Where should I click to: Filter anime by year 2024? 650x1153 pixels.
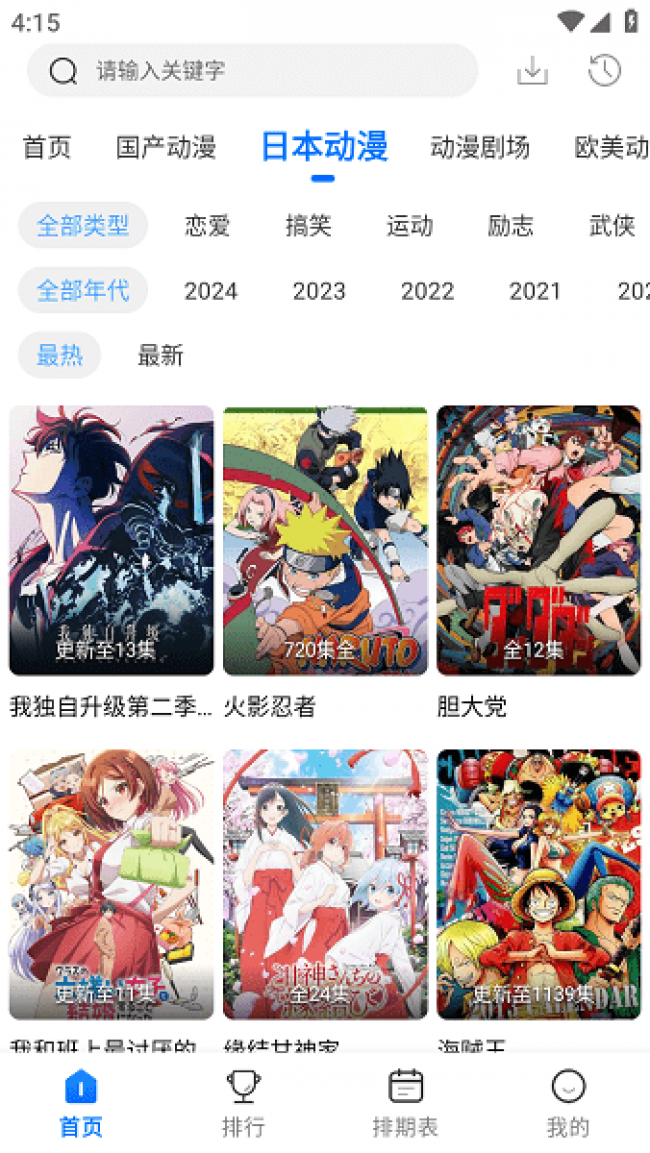point(211,291)
